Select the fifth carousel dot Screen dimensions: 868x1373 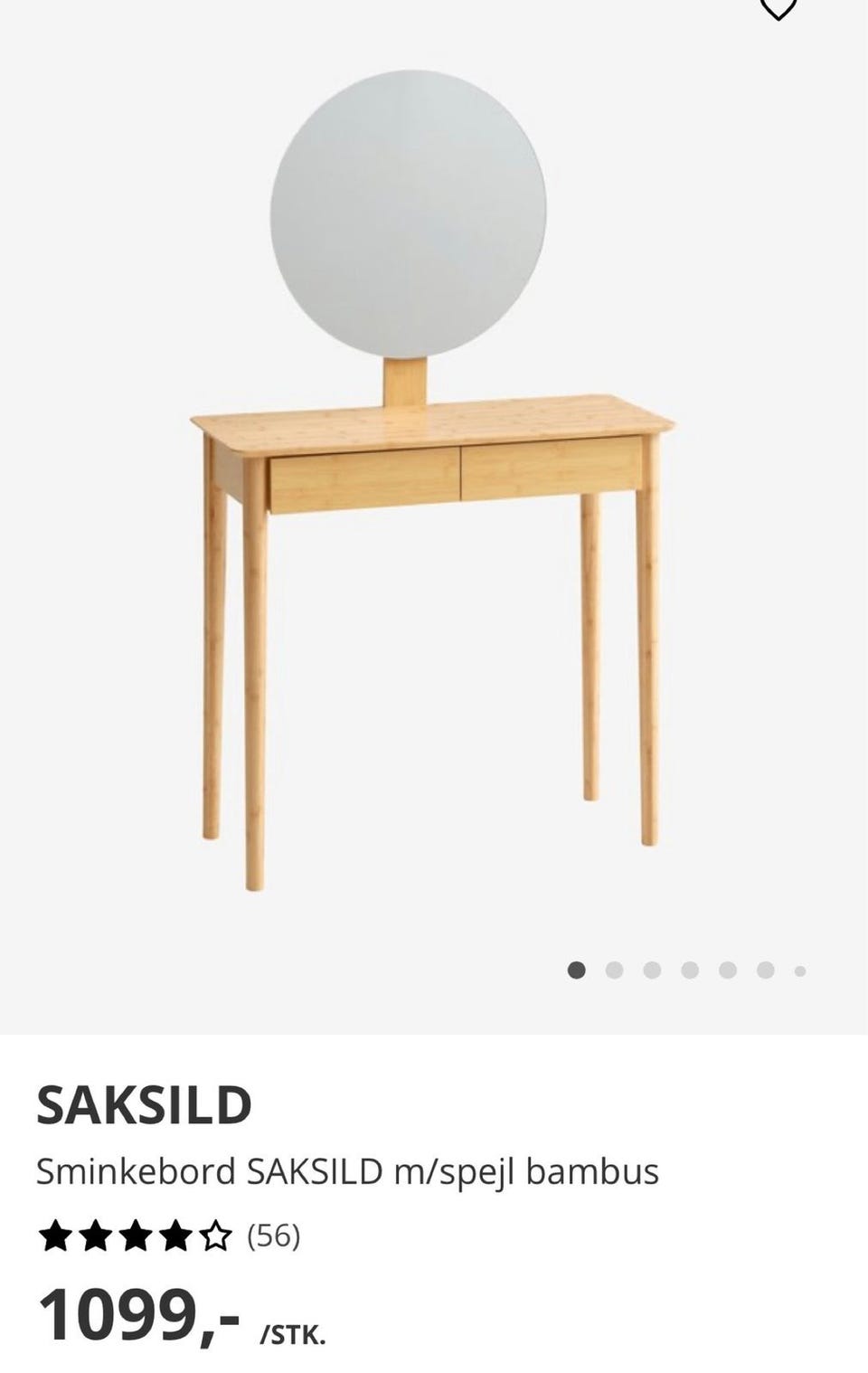(728, 971)
